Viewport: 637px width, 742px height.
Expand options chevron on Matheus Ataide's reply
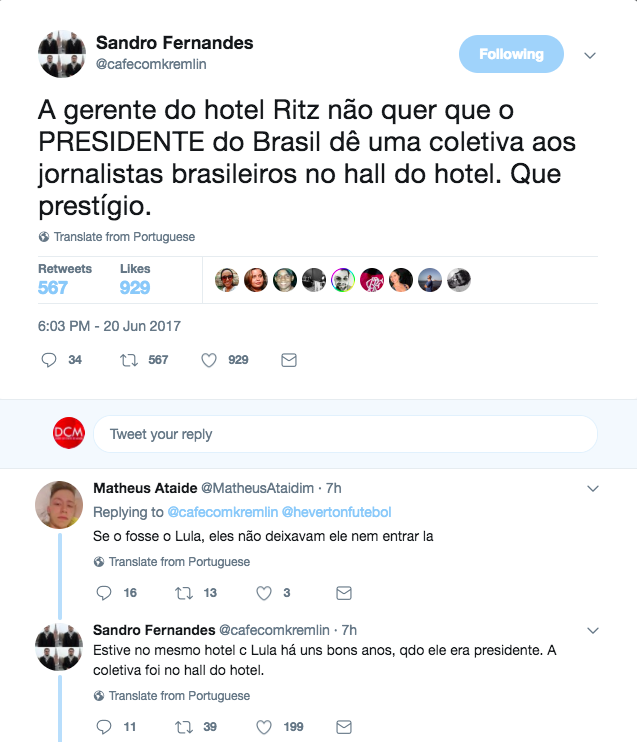(x=592, y=489)
